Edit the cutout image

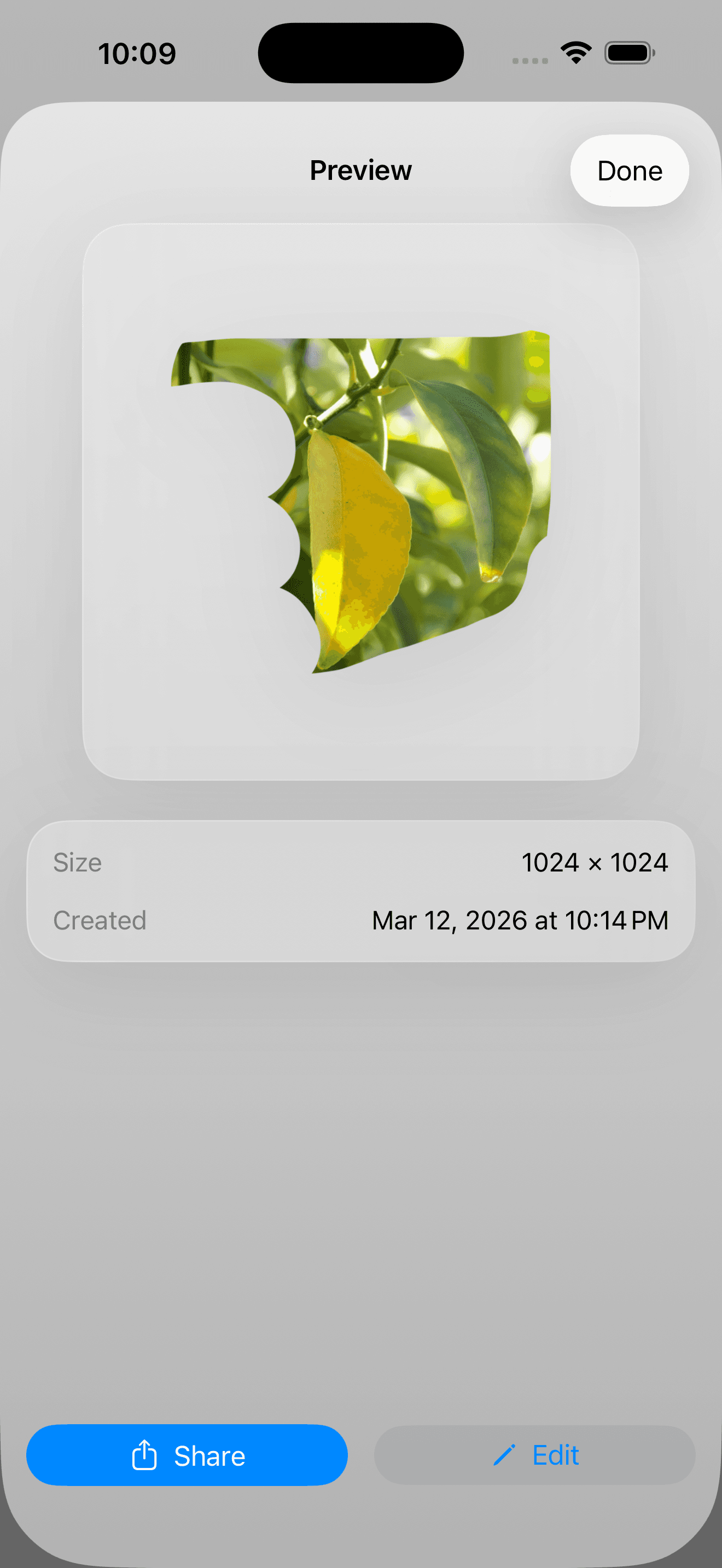(534, 1455)
